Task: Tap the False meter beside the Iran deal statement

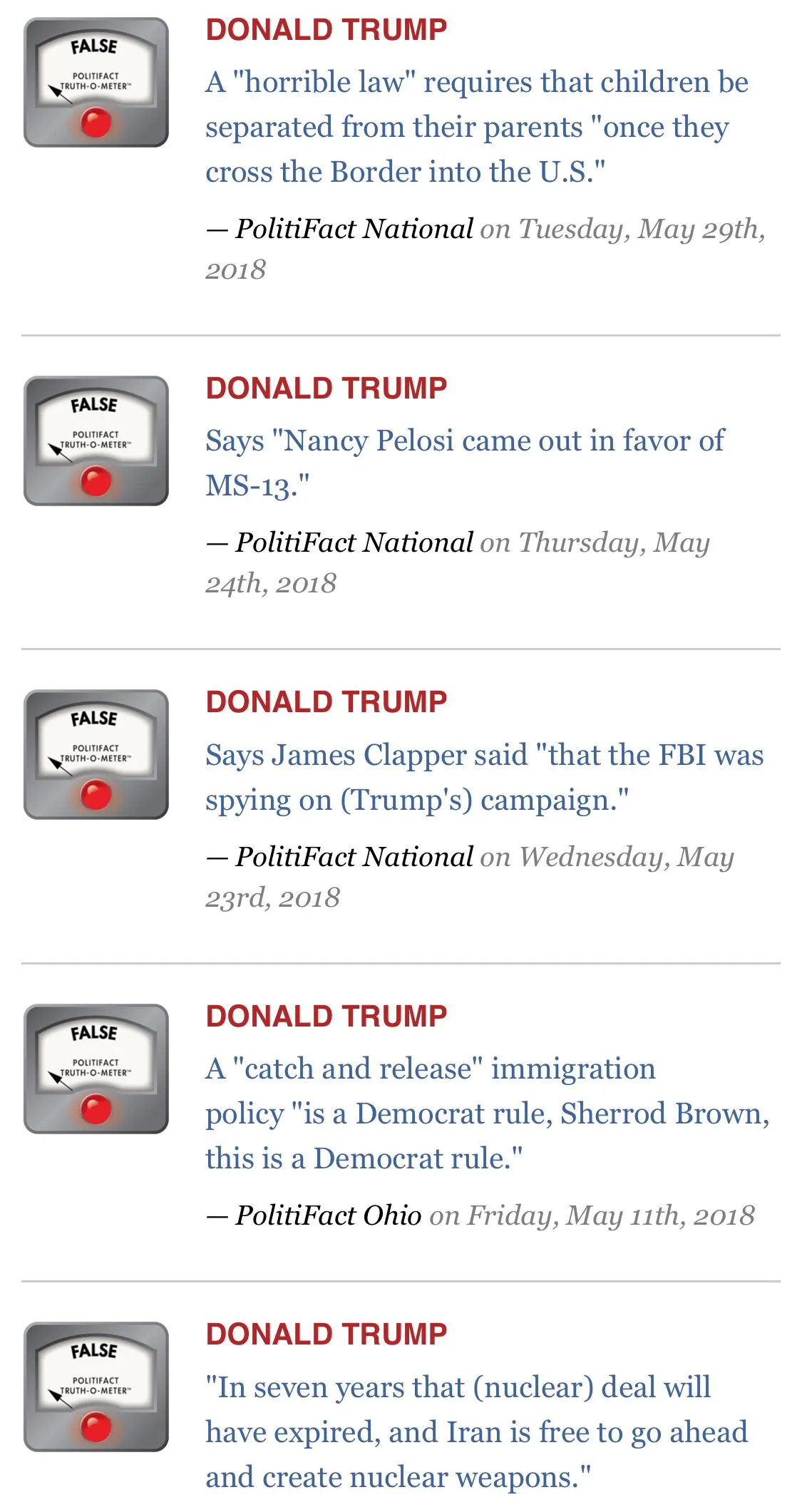Action: coord(96,1387)
